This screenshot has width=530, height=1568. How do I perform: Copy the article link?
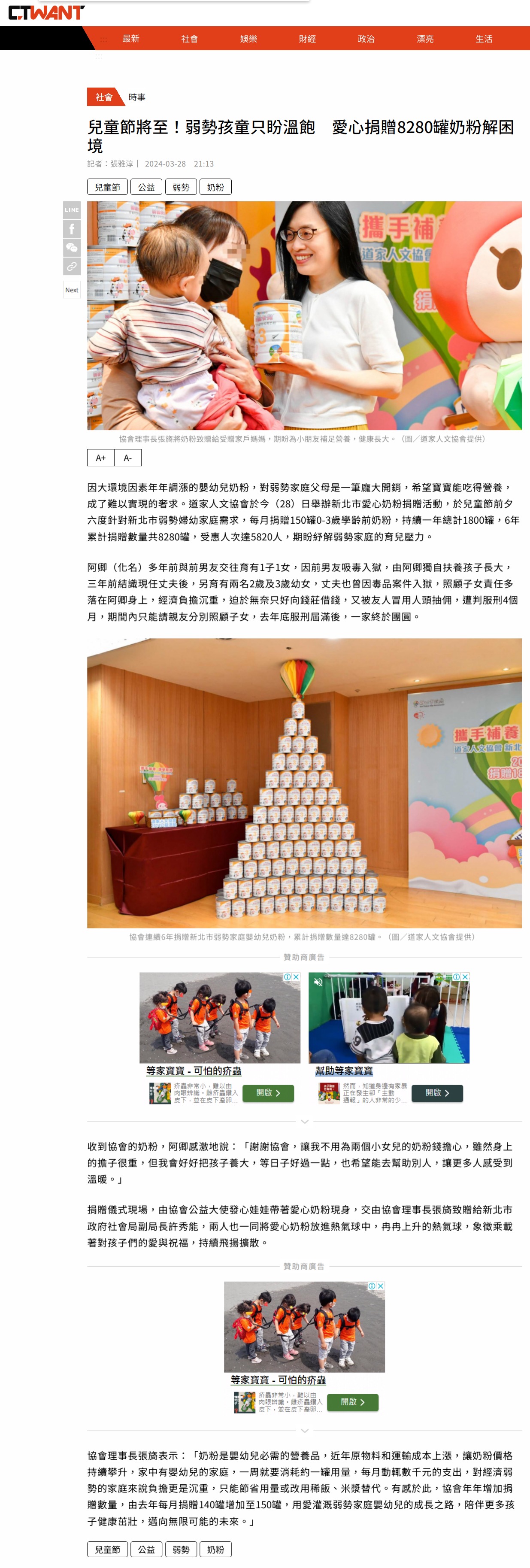[x=72, y=267]
